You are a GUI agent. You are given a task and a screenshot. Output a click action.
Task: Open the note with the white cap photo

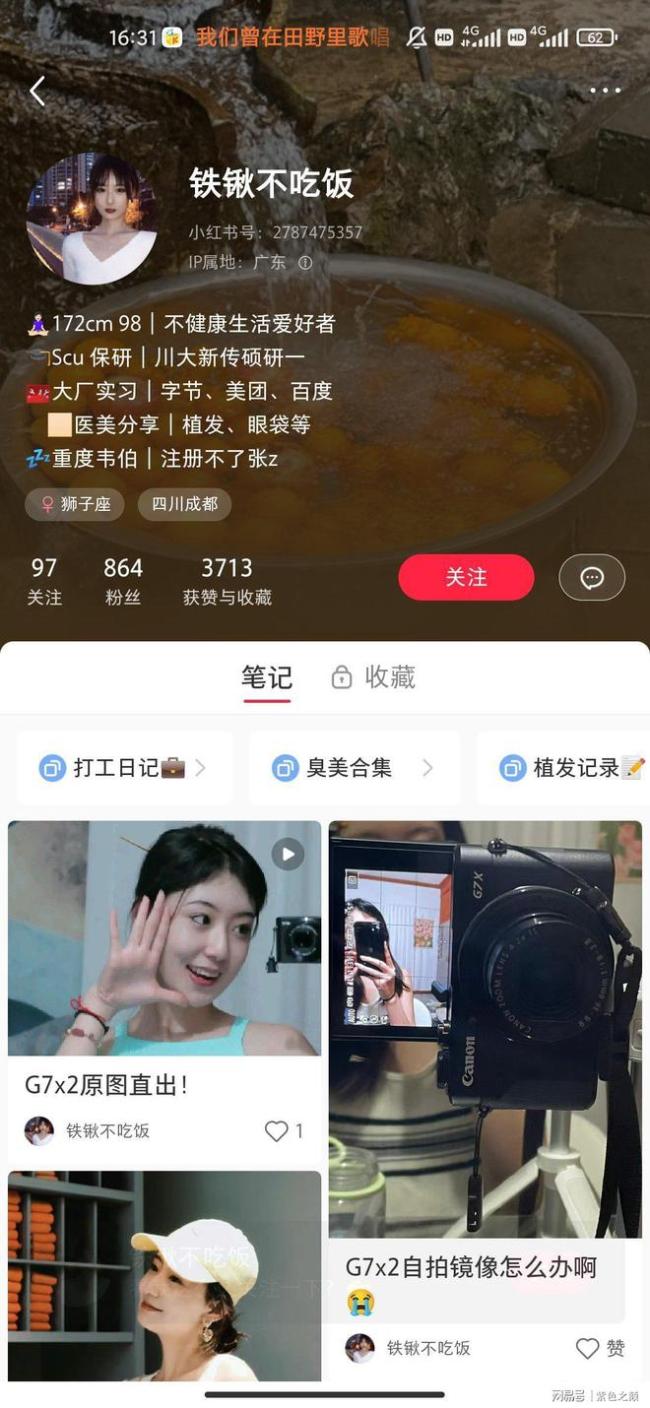click(165, 1275)
